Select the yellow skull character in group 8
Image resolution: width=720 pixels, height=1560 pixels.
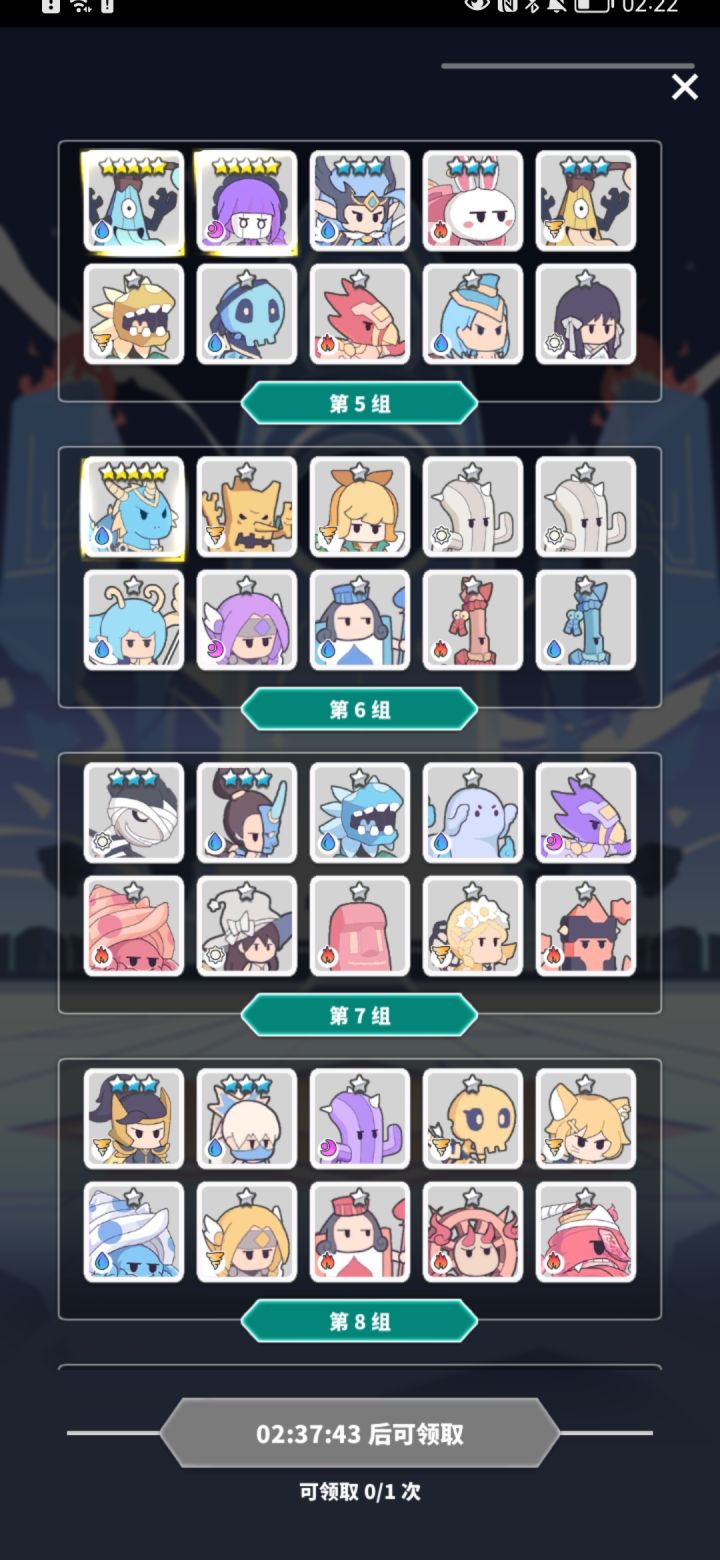point(472,1118)
